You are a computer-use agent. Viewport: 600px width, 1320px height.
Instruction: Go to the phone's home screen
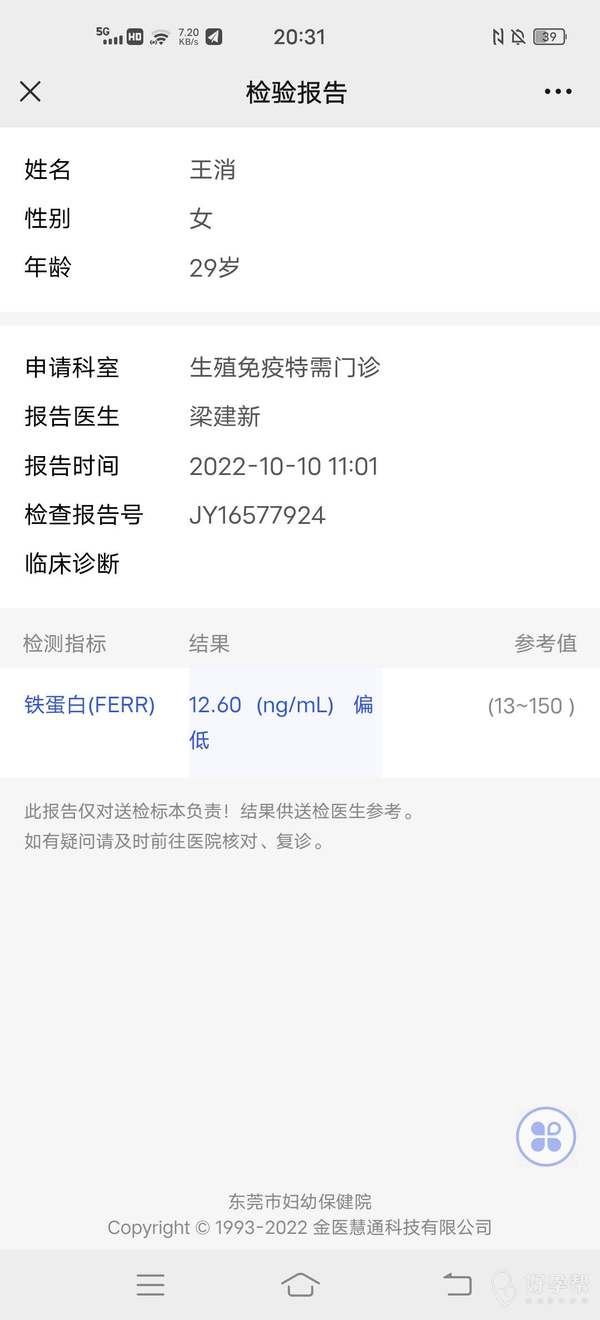pos(300,1285)
